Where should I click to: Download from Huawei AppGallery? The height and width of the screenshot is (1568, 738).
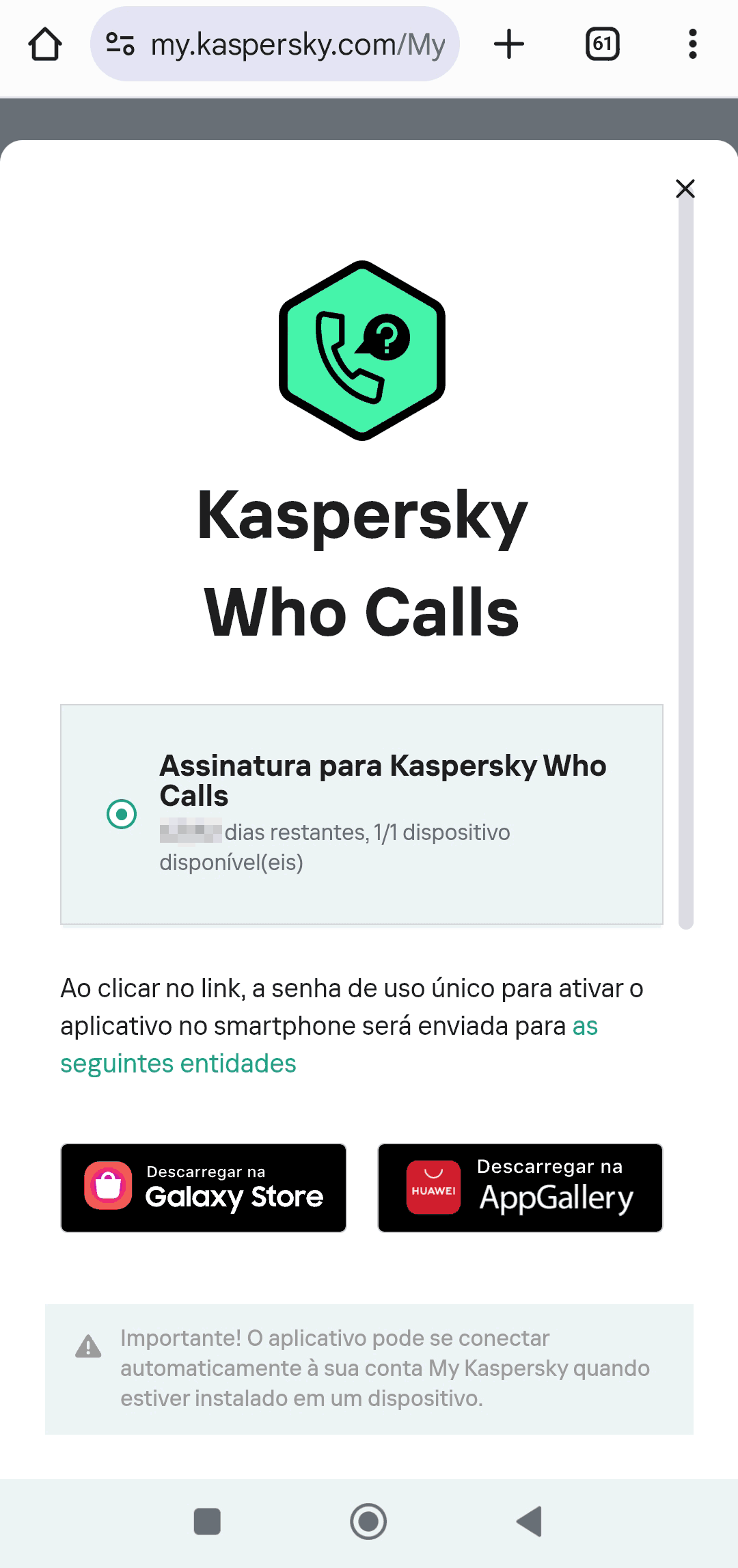coord(520,1188)
